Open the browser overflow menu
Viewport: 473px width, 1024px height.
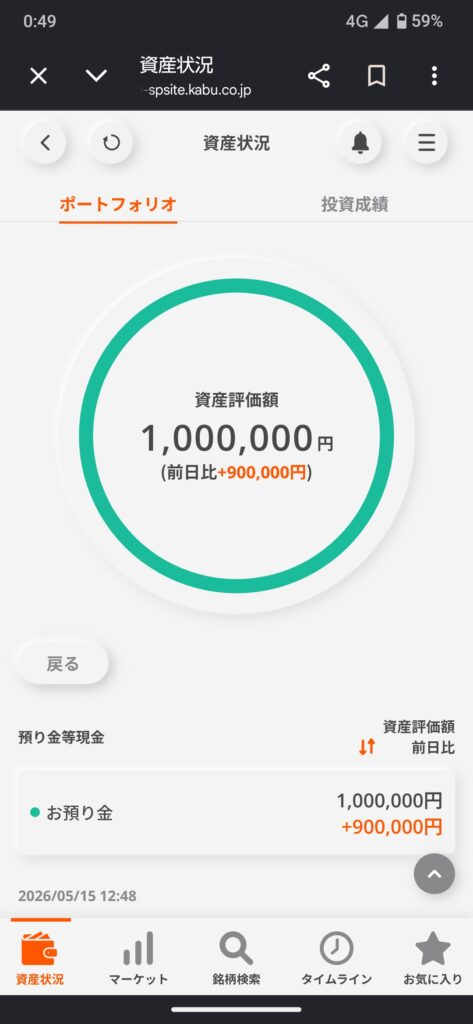click(434, 76)
